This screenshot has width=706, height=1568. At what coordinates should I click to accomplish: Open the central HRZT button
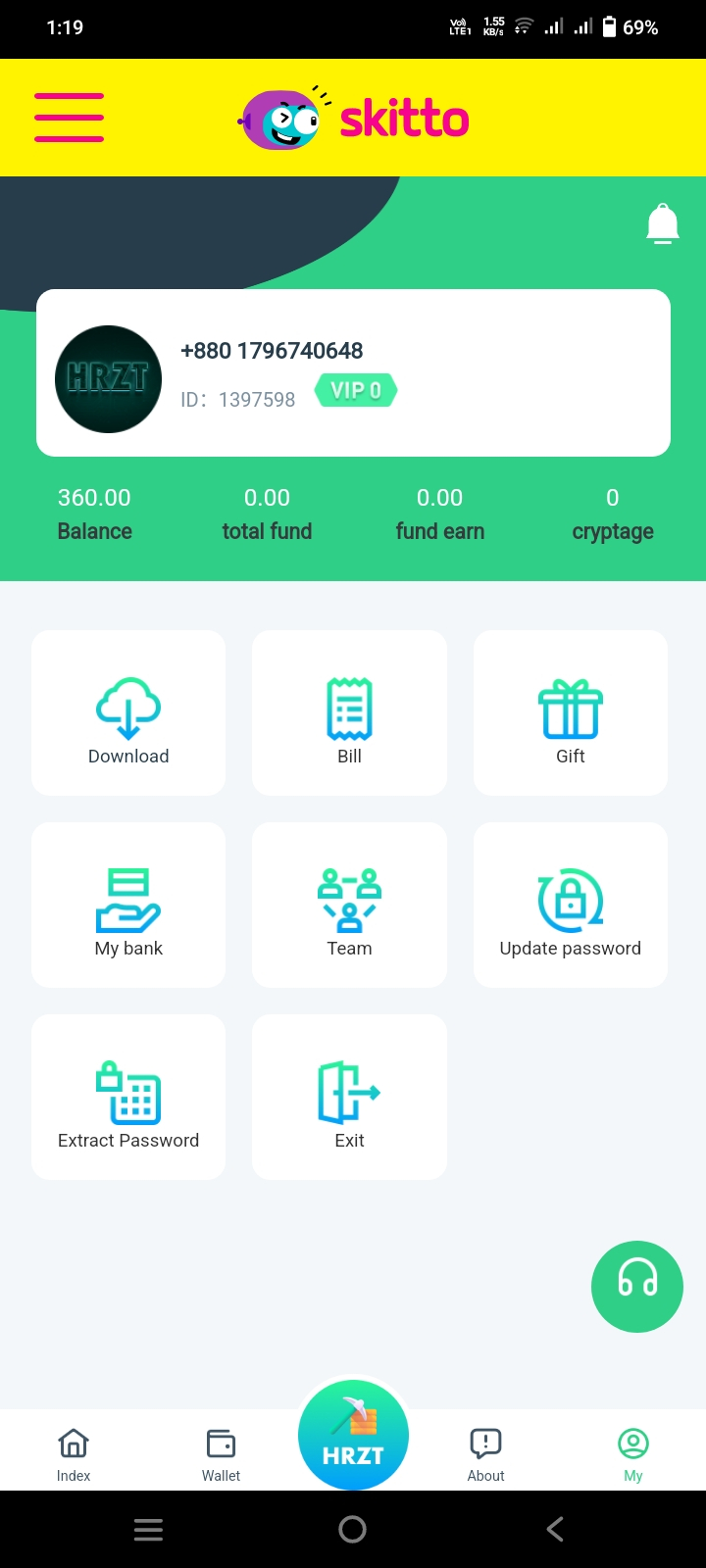pyautogui.click(x=353, y=1436)
